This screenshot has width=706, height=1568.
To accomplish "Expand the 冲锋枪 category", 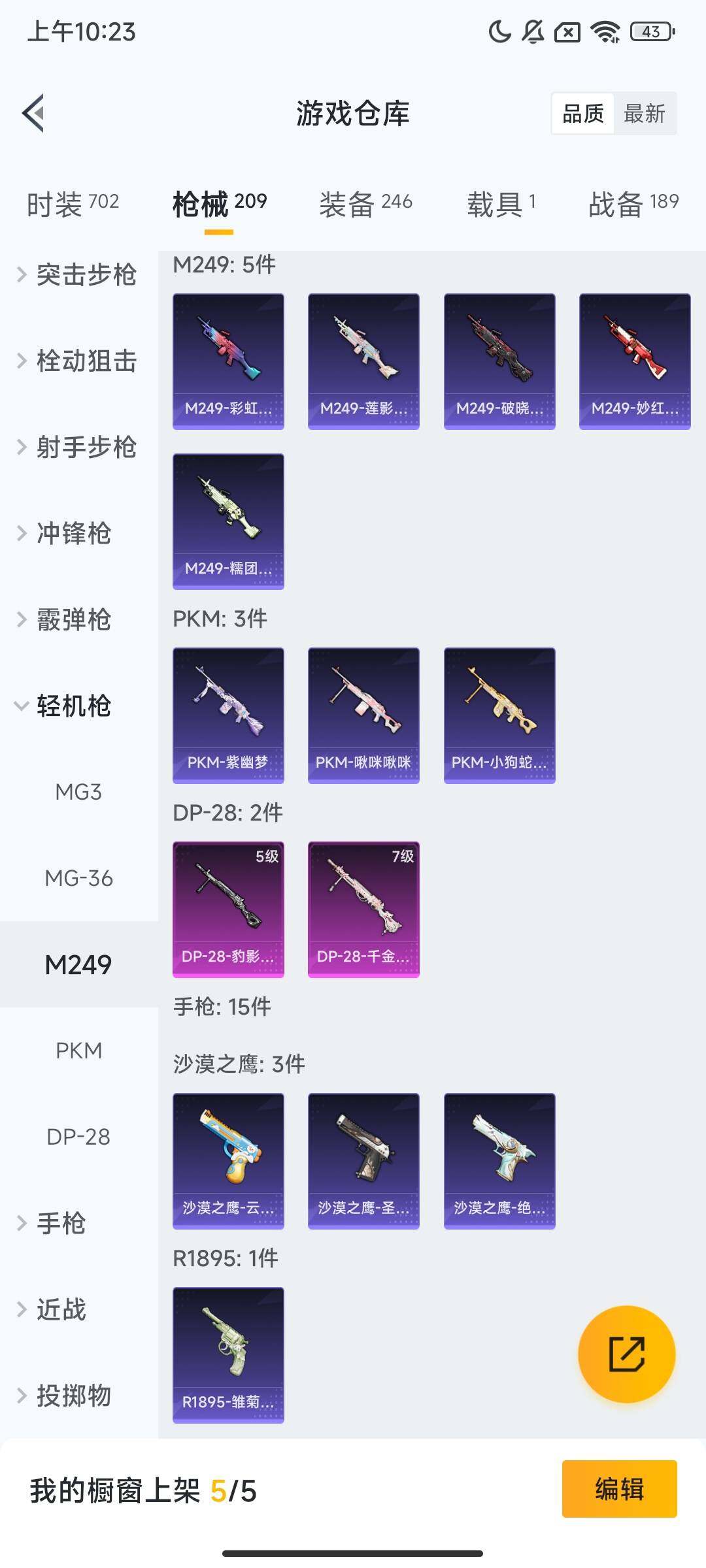I will [x=65, y=534].
